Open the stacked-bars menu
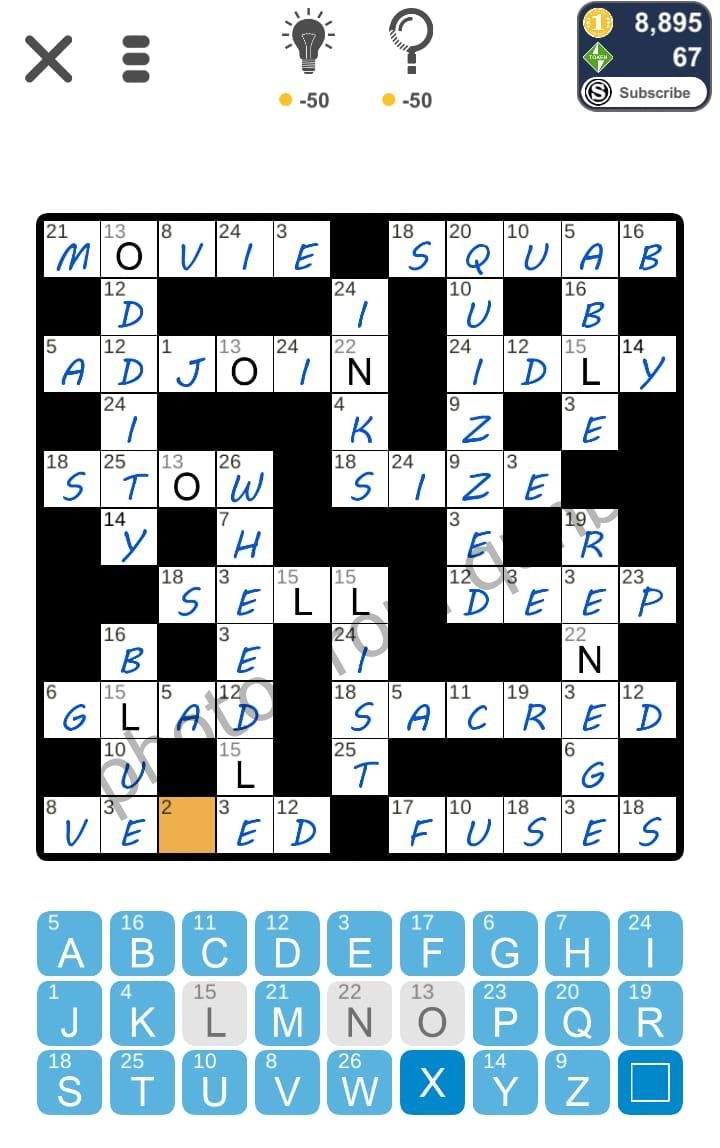The image size is (720, 1148). pos(135,59)
